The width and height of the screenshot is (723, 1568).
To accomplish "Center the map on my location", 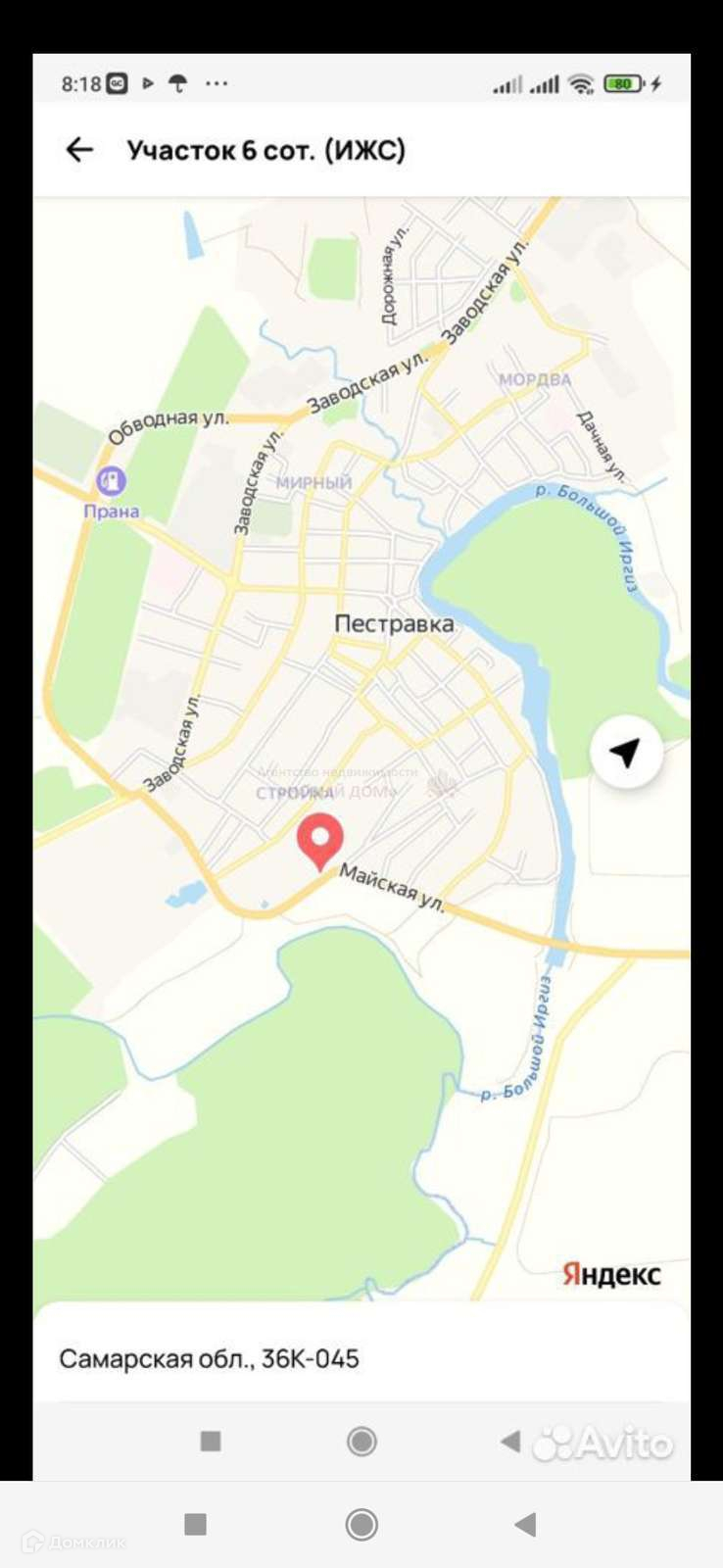I will (x=626, y=753).
